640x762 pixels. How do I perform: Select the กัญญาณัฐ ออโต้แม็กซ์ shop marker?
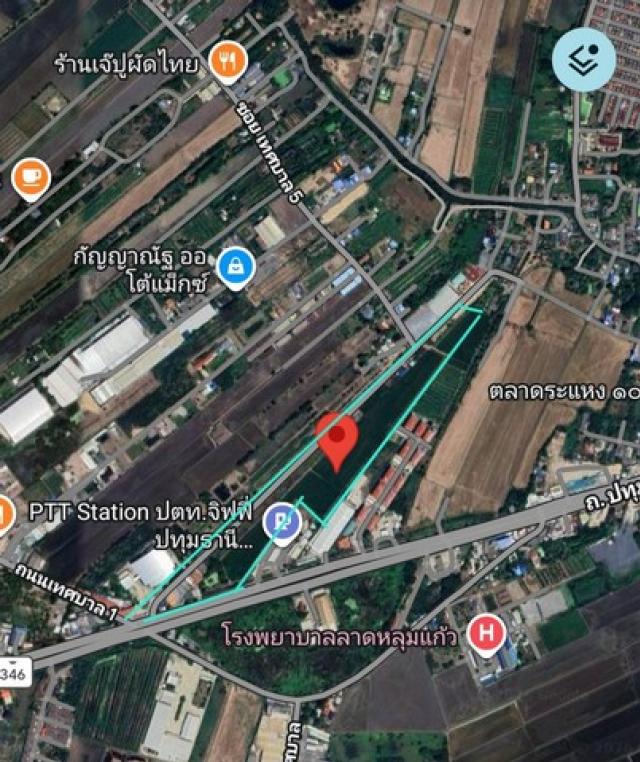click(x=236, y=266)
